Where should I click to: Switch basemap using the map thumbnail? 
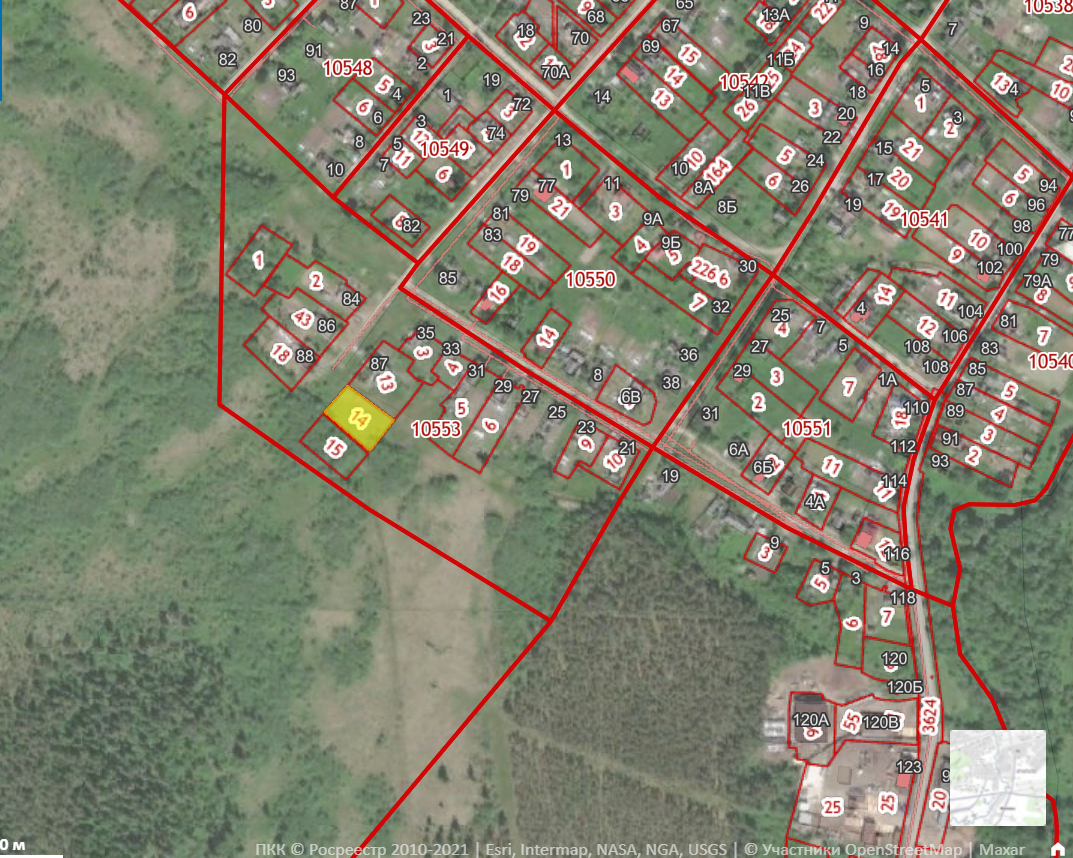tap(997, 777)
